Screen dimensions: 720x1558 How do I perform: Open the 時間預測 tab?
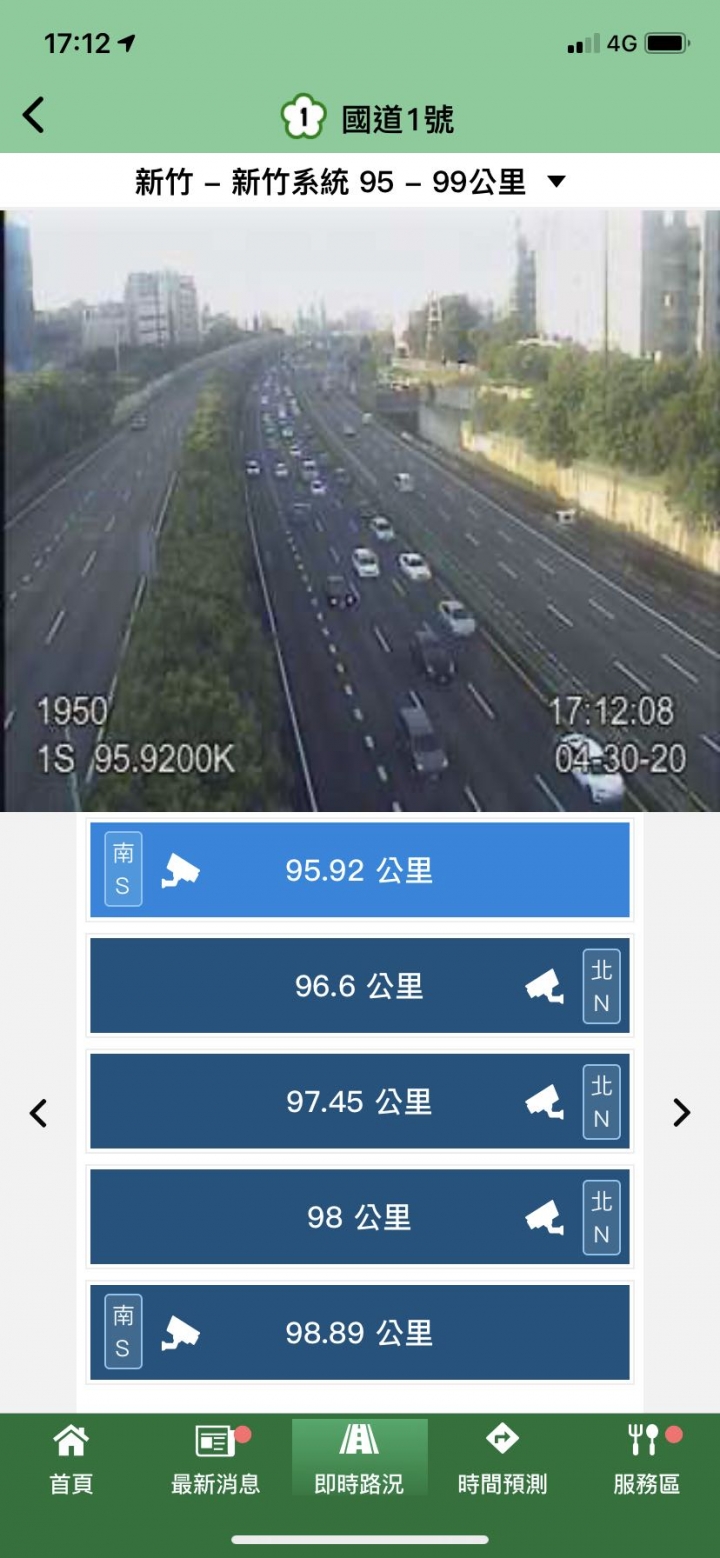point(502,1461)
